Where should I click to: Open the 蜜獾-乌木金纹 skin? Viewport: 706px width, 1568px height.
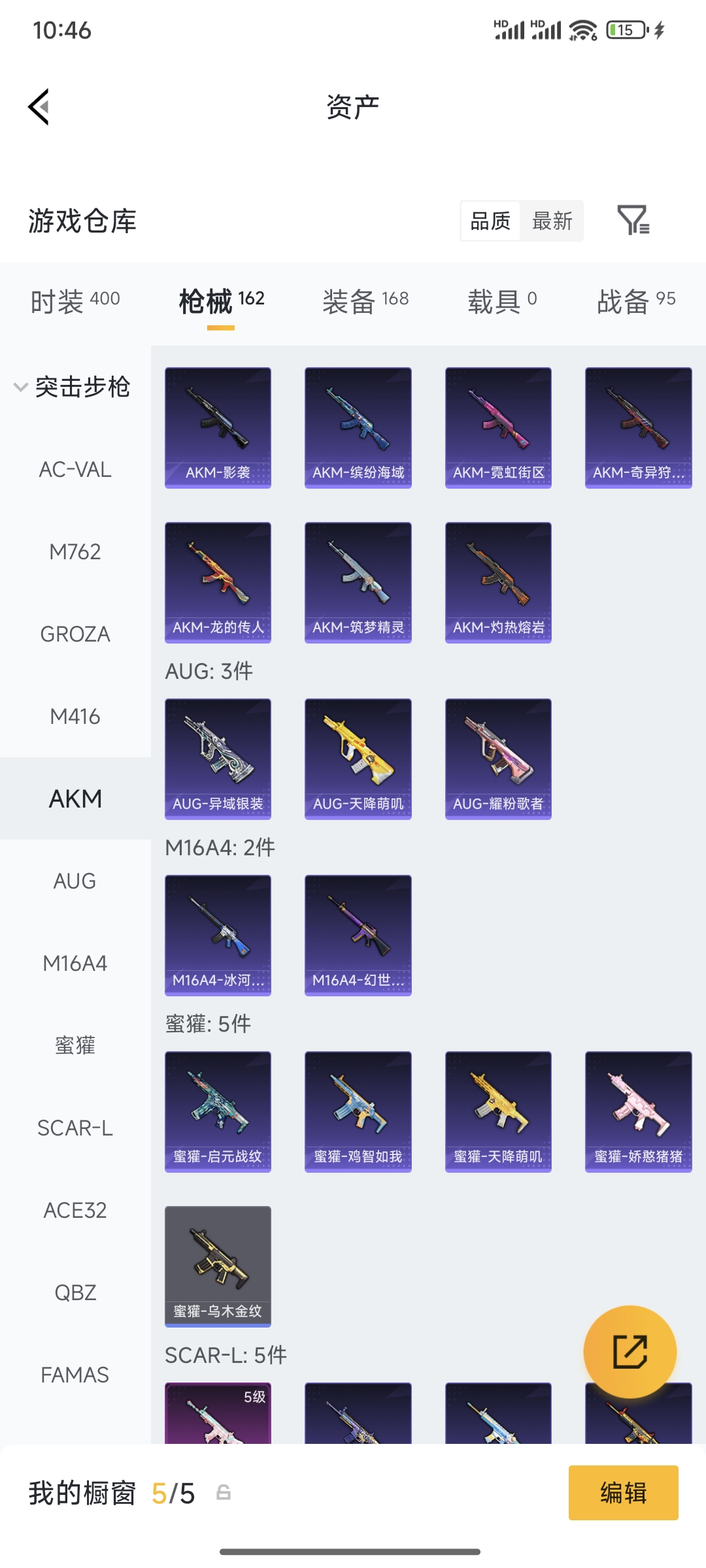[218, 1266]
